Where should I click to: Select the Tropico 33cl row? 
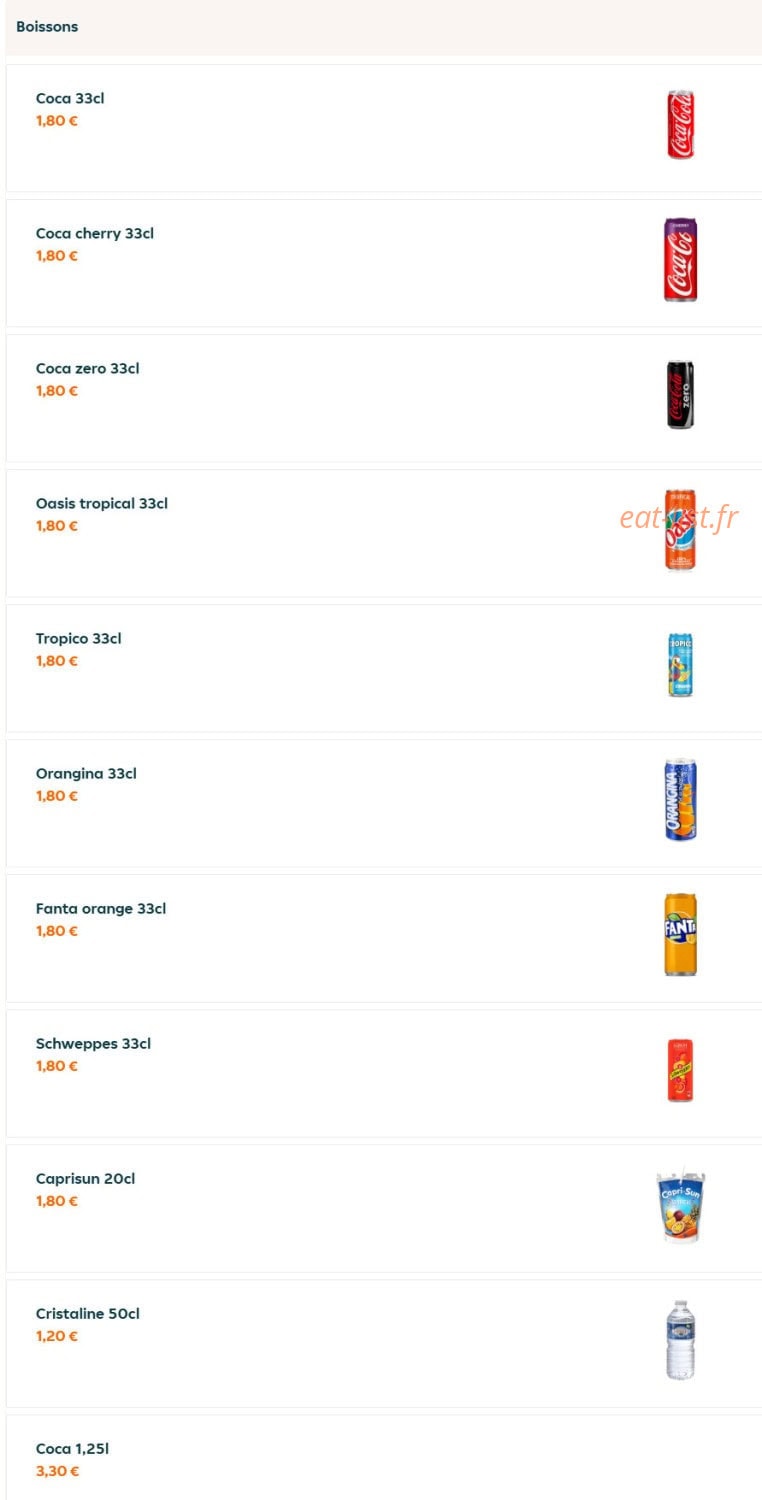(x=384, y=668)
